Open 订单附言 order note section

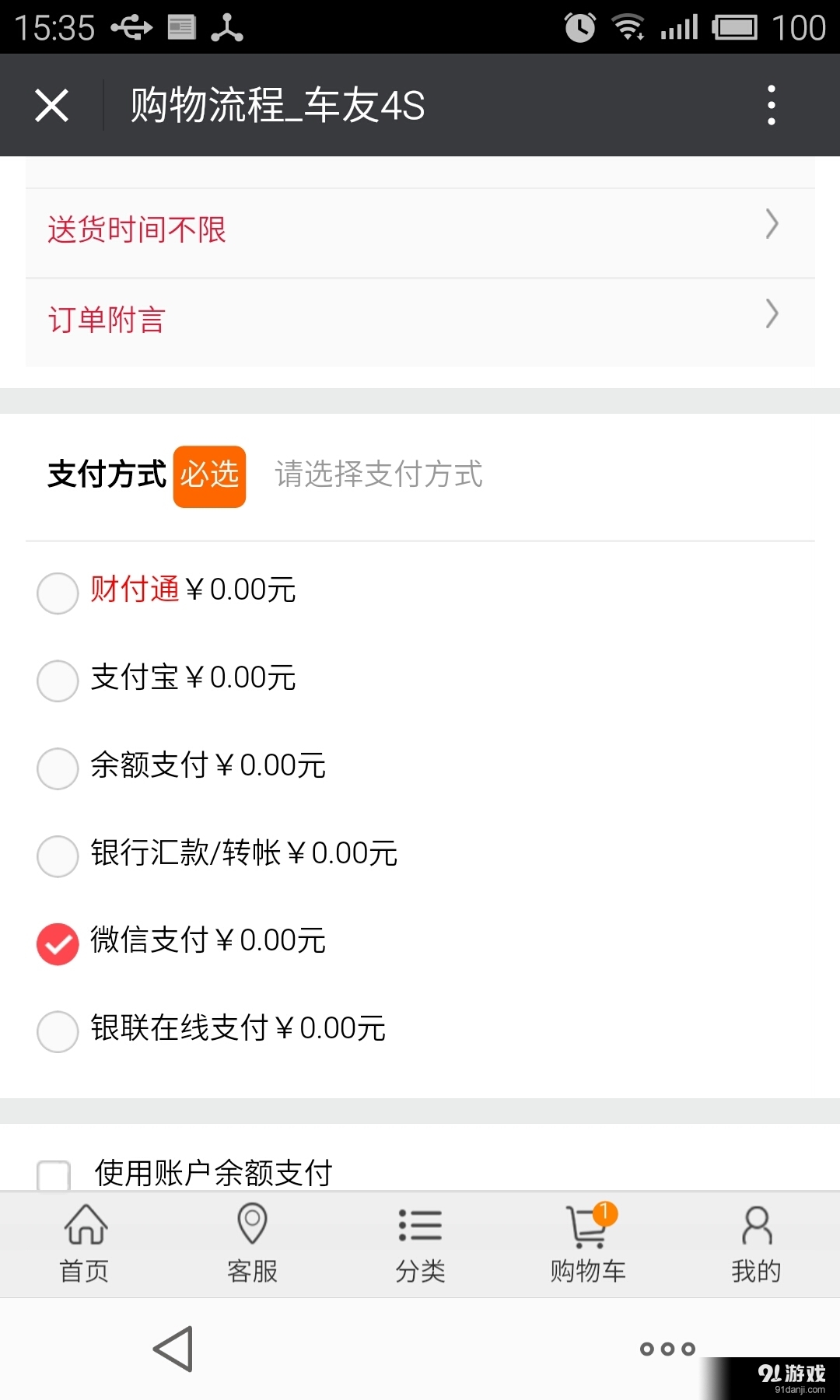coord(420,319)
